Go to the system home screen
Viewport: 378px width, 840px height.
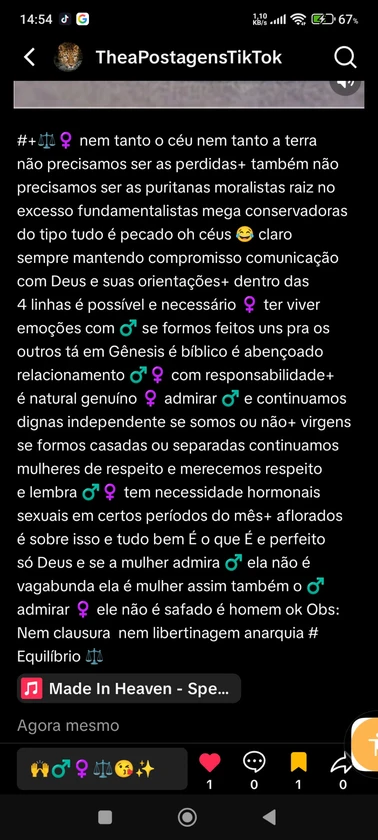point(187,817)
